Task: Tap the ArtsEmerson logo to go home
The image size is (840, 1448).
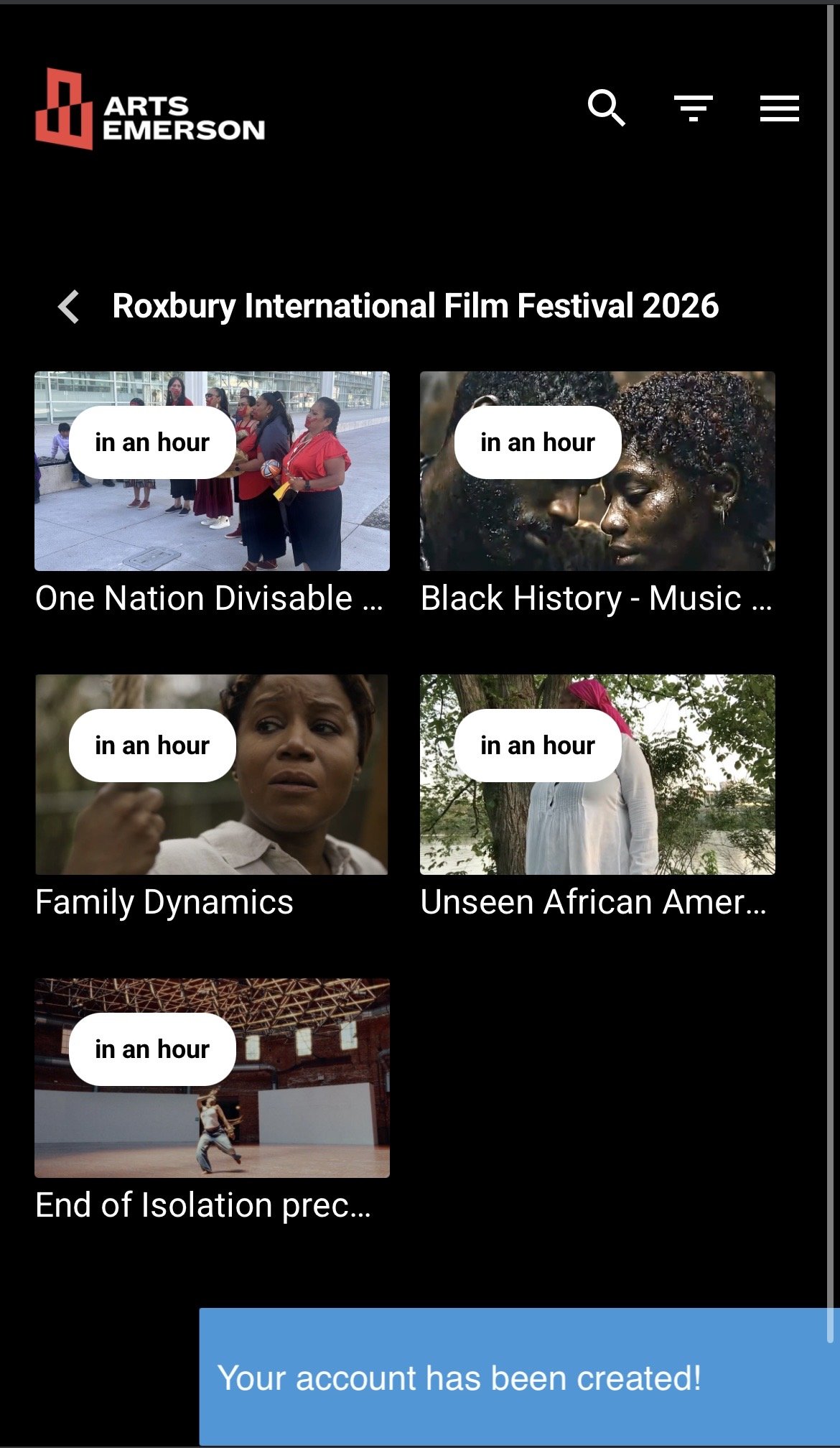Action: click(x=150, y=109)
